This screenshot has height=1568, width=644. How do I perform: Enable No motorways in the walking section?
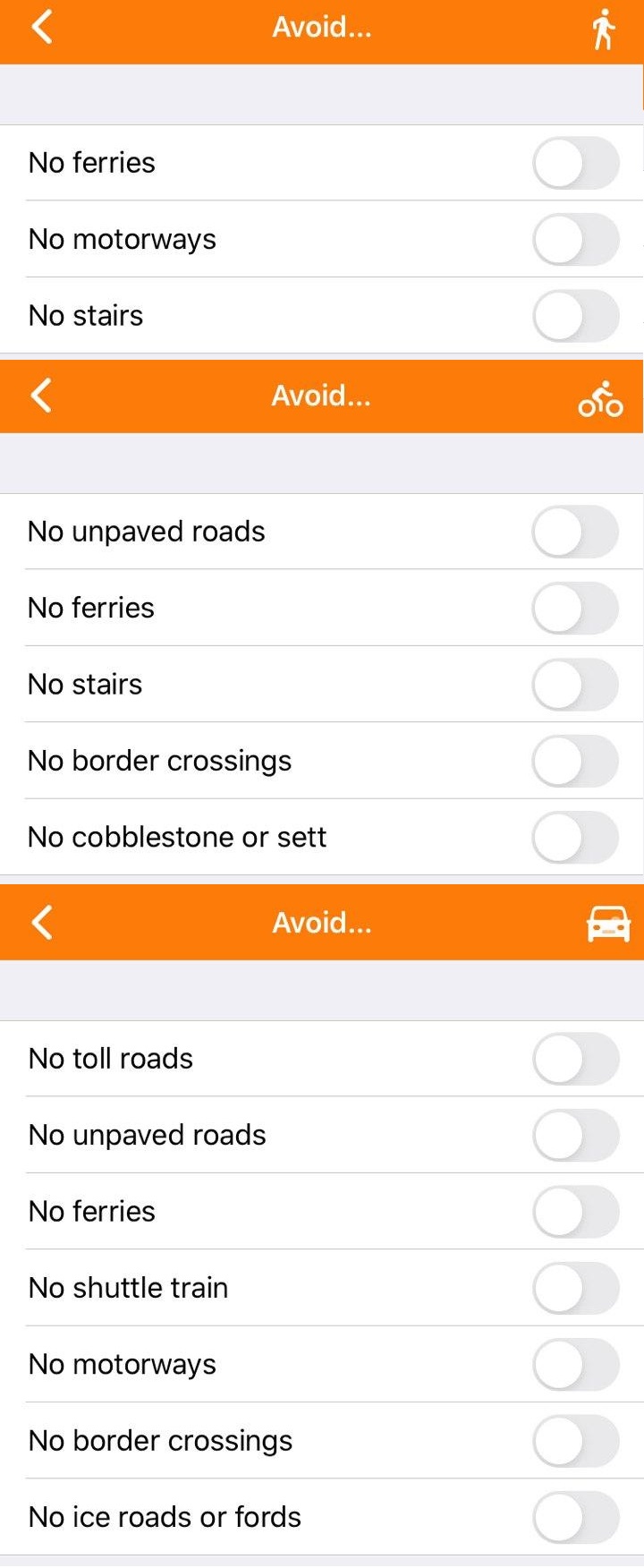coord(575,239)
